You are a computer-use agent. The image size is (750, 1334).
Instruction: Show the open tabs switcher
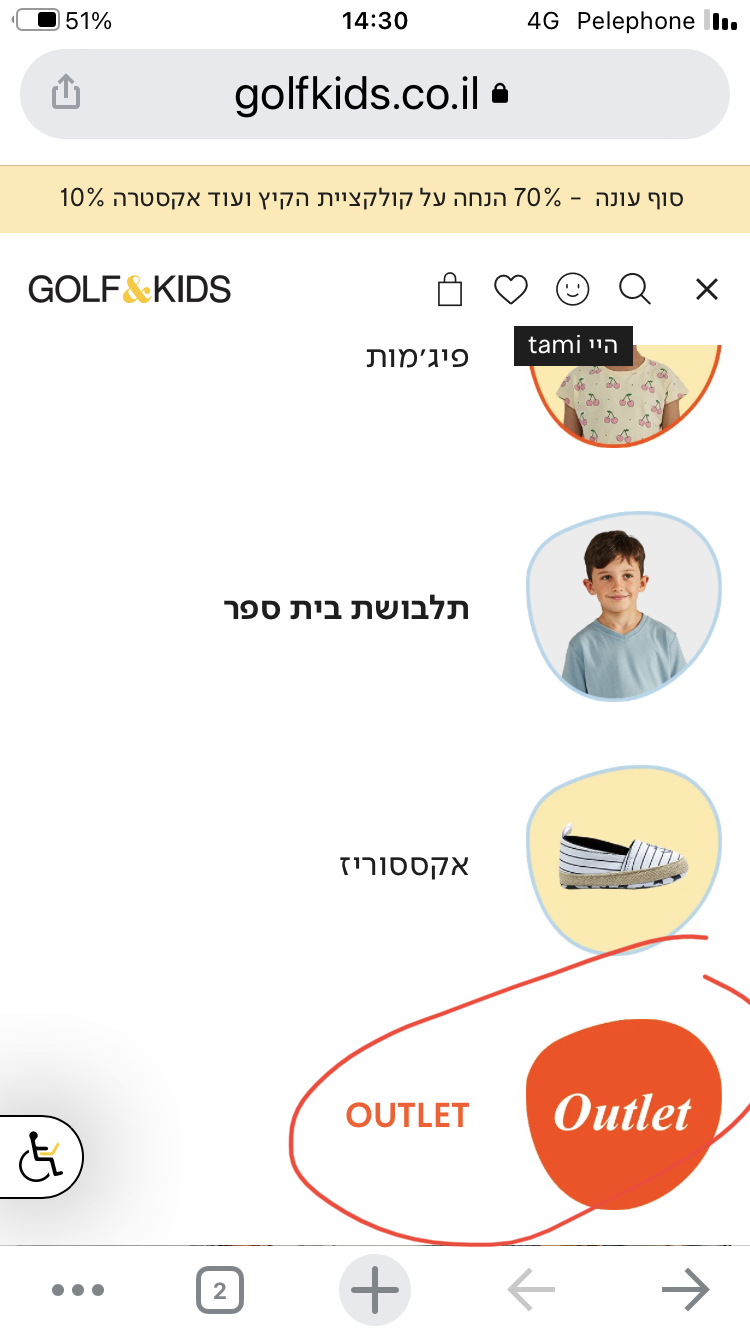220,1290
